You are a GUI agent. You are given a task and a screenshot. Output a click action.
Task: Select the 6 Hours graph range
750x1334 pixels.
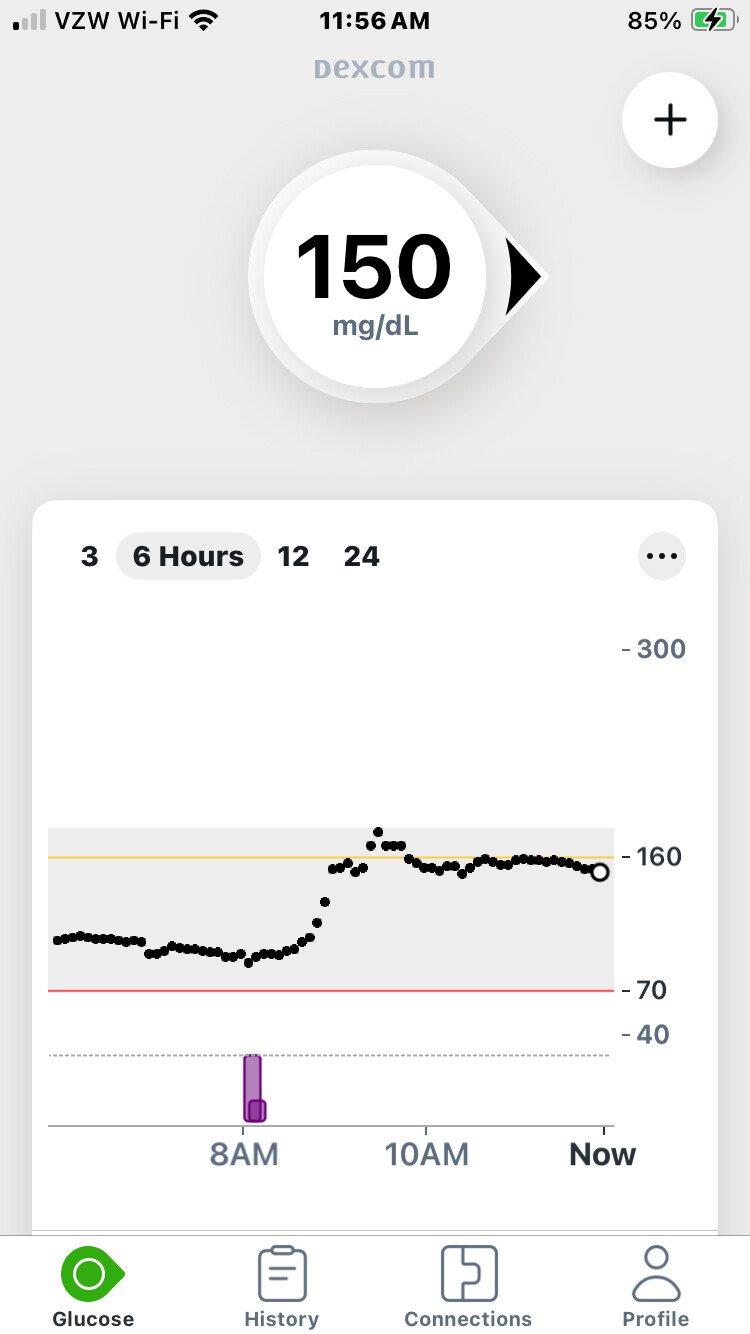click(x=188, y=556)
